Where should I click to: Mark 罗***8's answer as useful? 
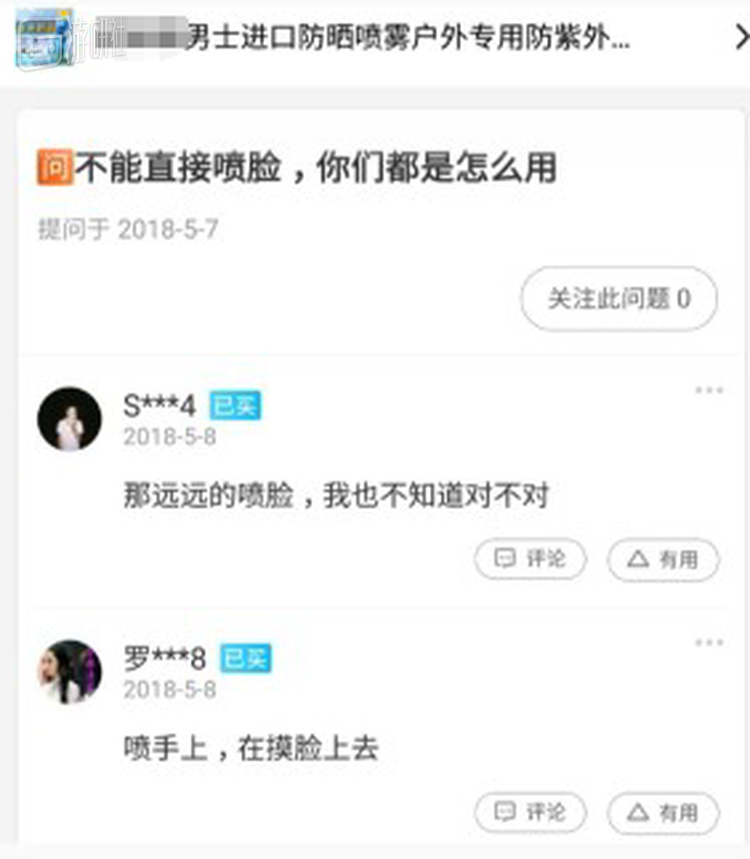pos(663,811)
